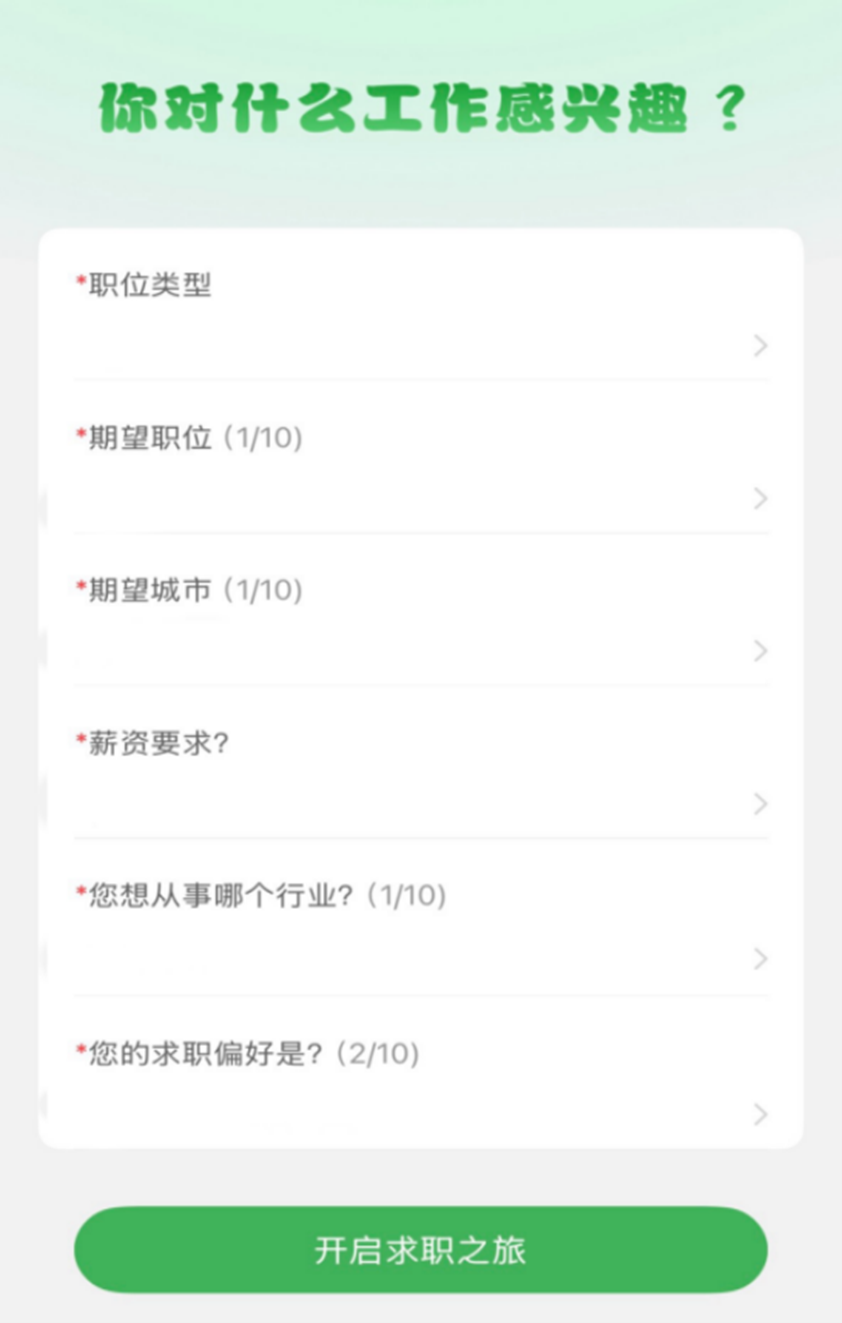Pick an industry under 您想从事哪个行业
The width and height of the screenshot is (842, 1323).
click(x=420, y=957)
